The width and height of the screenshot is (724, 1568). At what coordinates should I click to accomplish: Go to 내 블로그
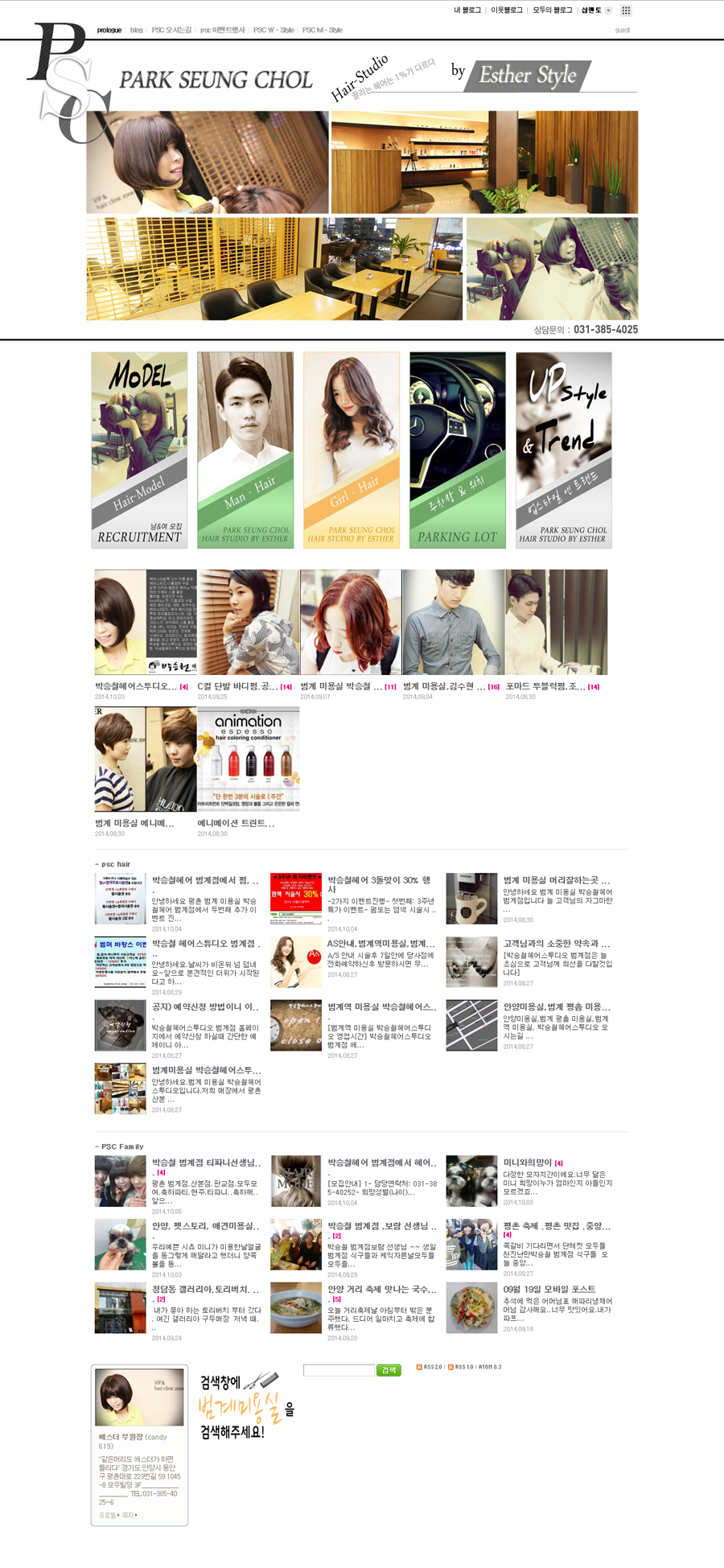[x=467, y=10]
